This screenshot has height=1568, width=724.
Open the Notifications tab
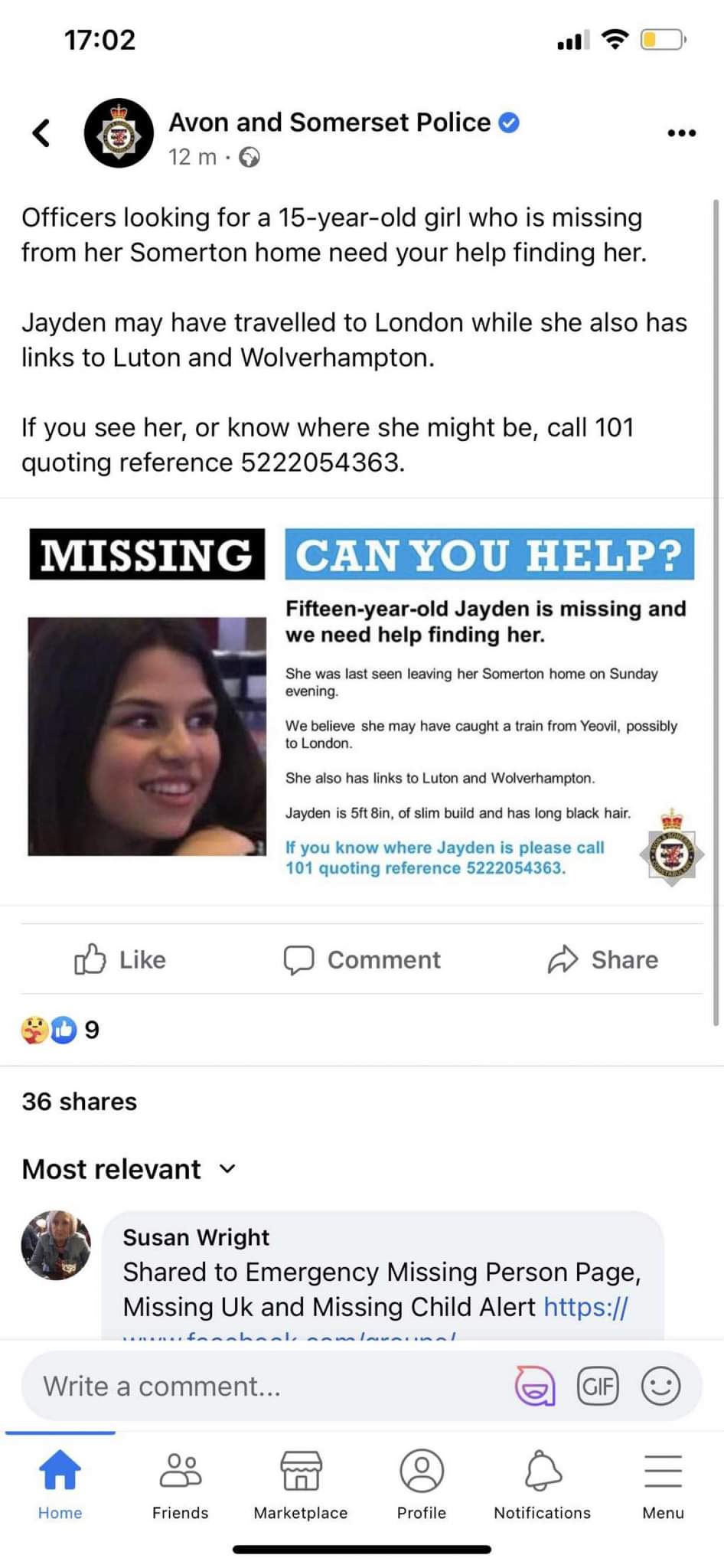tap(542, 1483)
